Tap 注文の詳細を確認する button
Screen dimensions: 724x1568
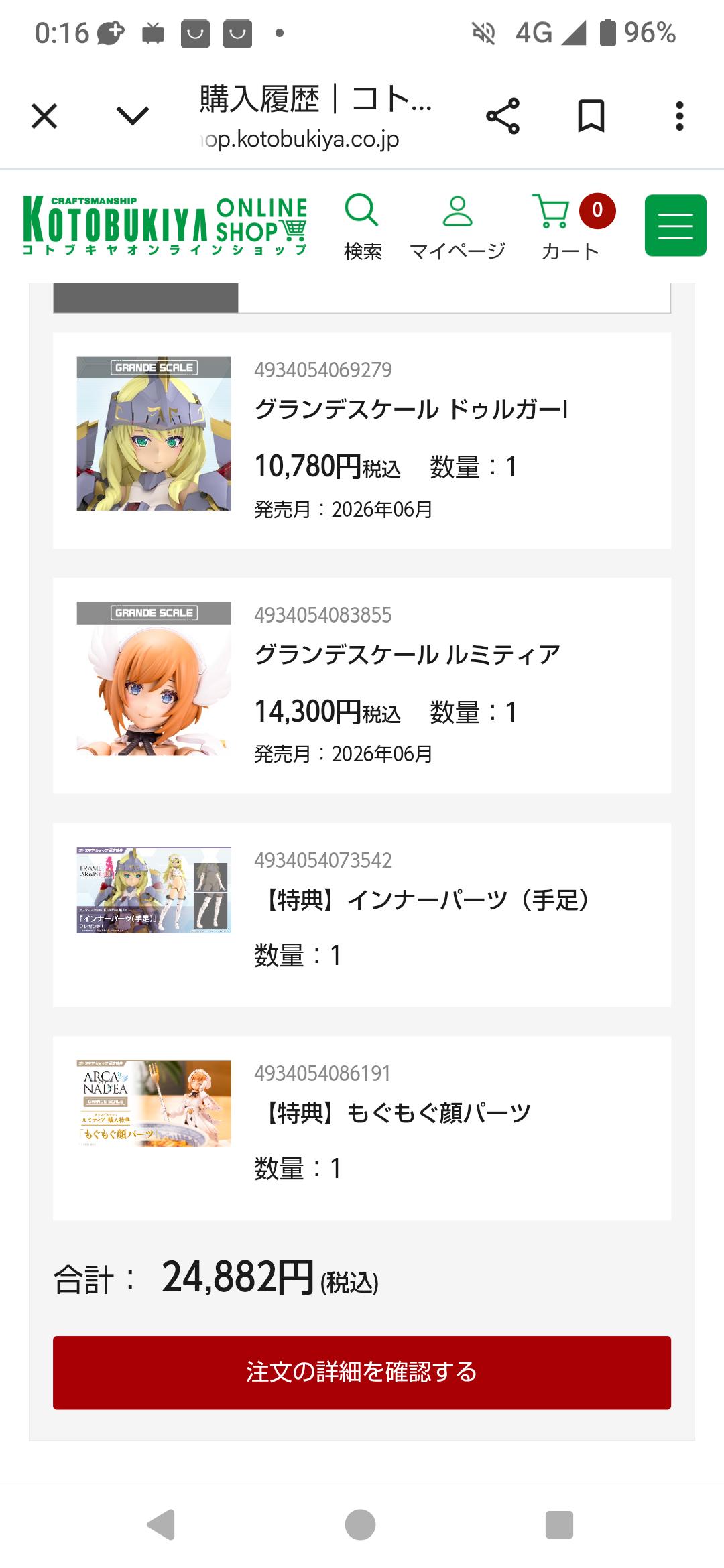tap(362, 1372)
